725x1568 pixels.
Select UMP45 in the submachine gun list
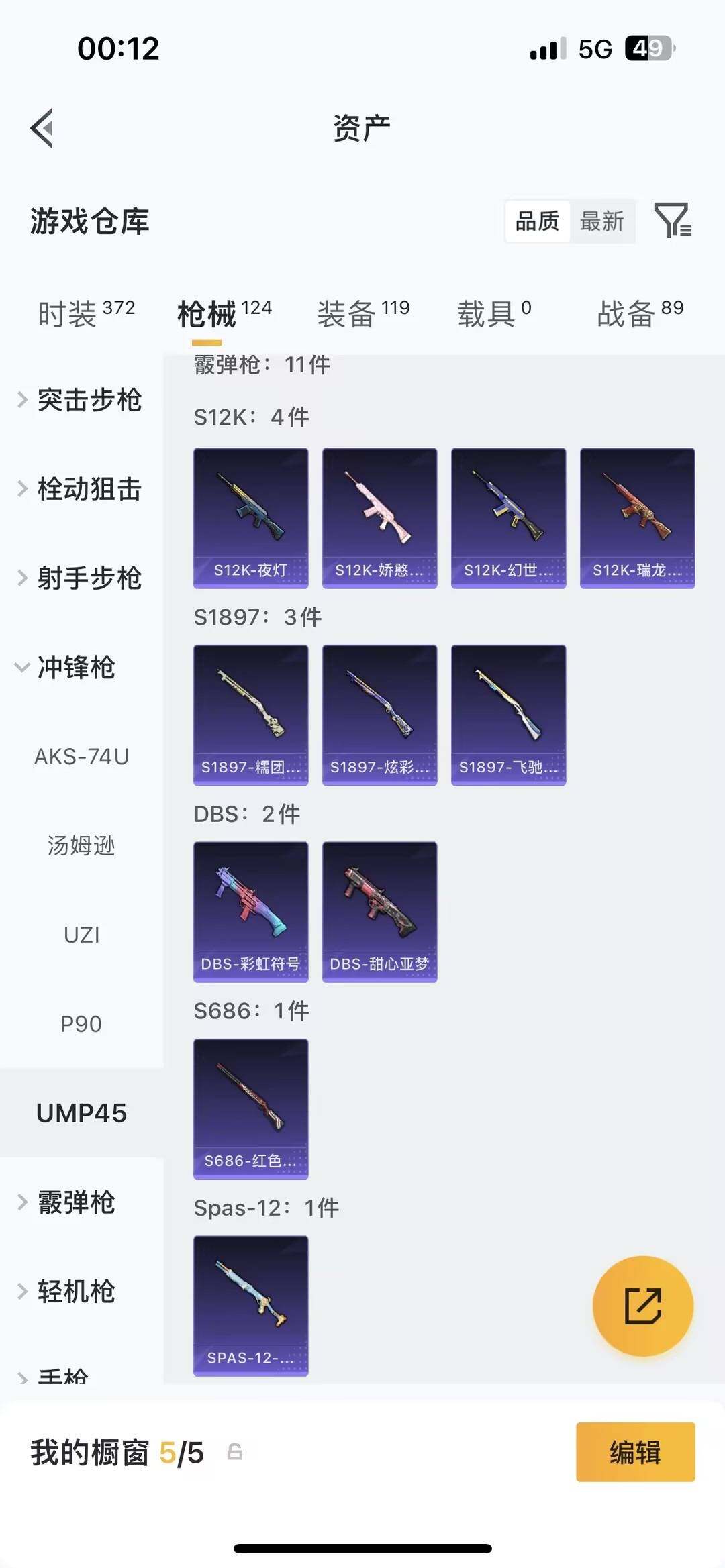coord(81,1112)
